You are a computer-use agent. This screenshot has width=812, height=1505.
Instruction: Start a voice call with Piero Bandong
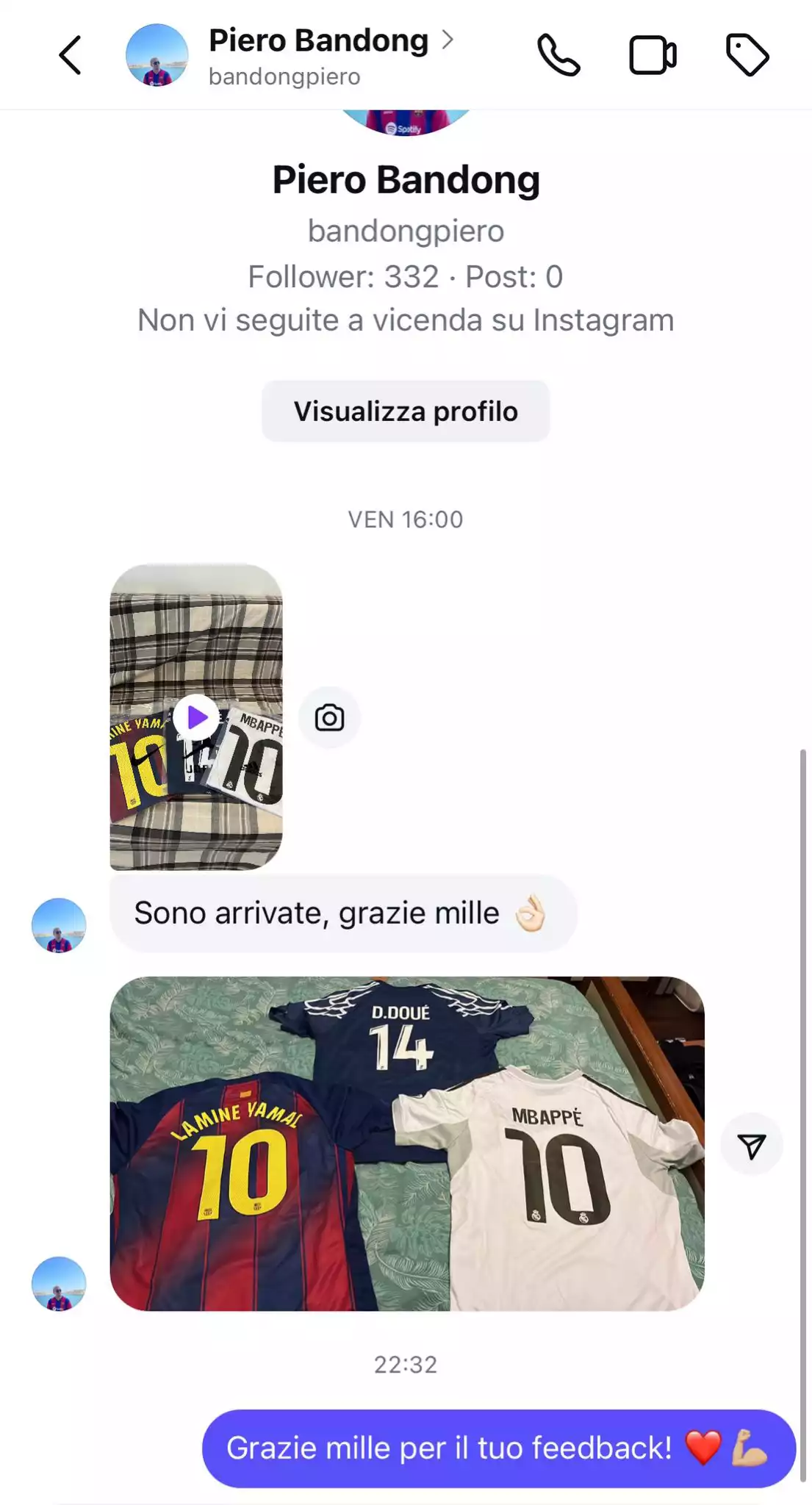558,55
